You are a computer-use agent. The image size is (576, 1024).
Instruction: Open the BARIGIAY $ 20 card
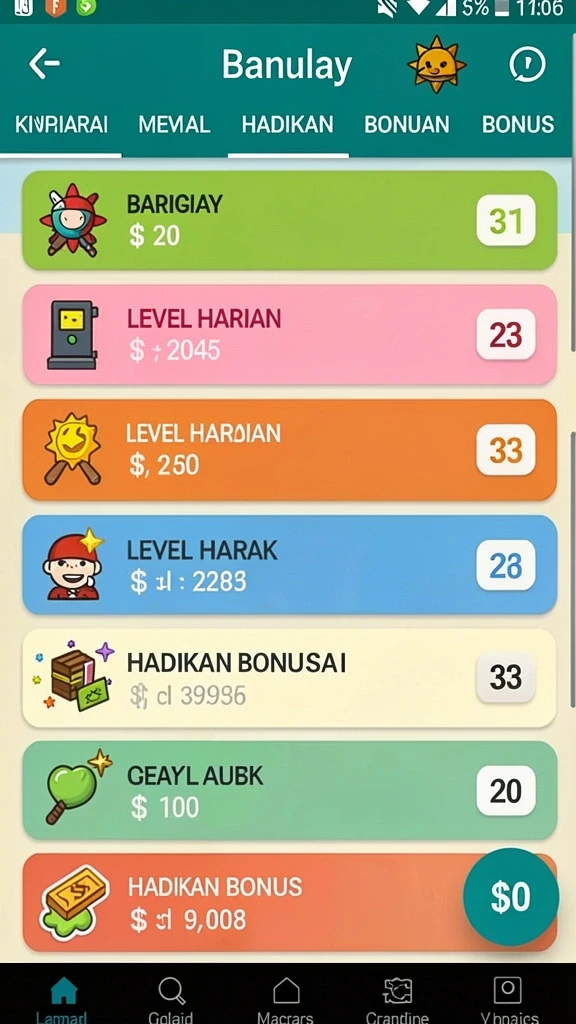(290, 221)
